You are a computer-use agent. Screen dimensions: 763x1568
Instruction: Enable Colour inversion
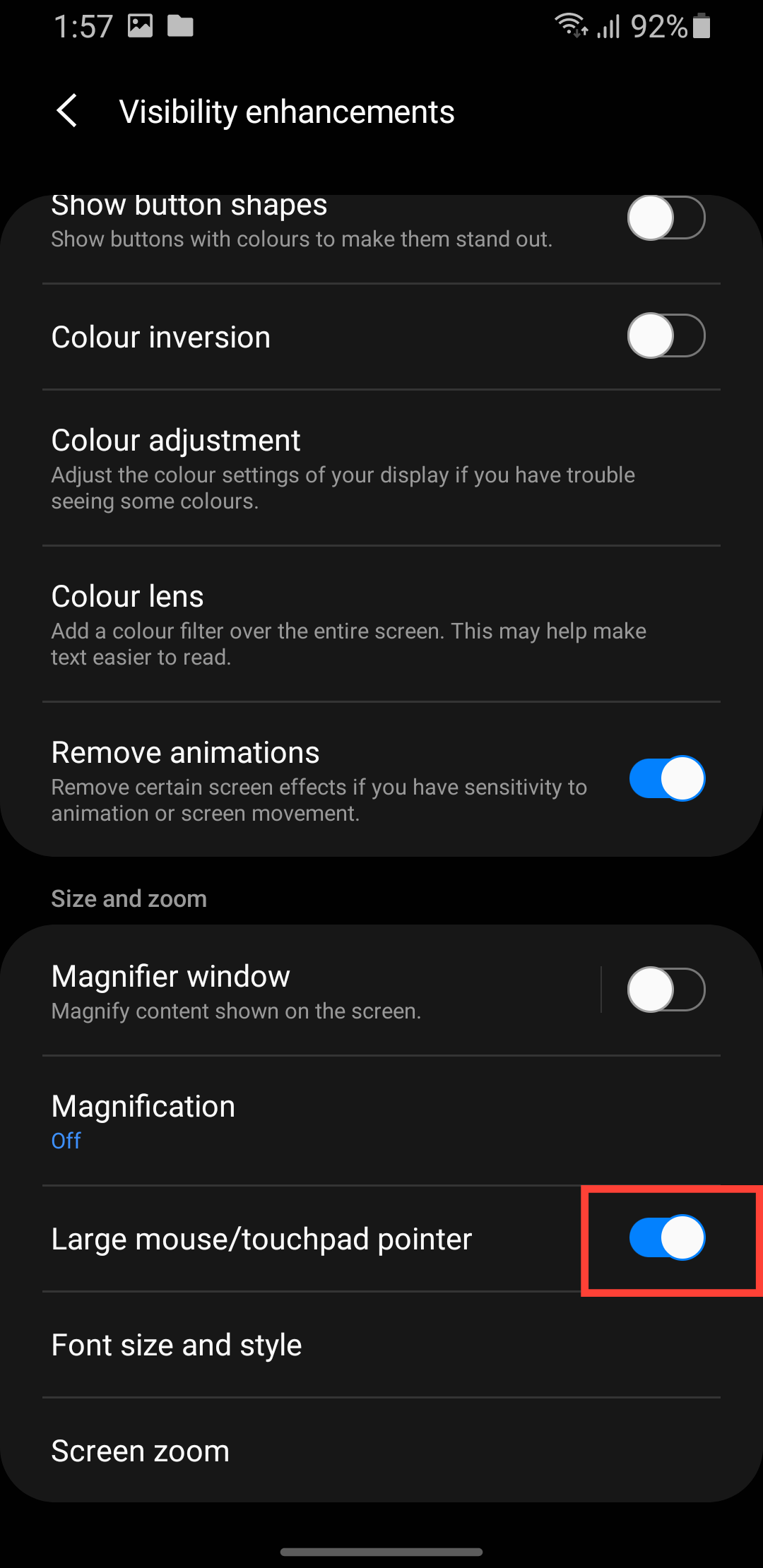point(666,336)
